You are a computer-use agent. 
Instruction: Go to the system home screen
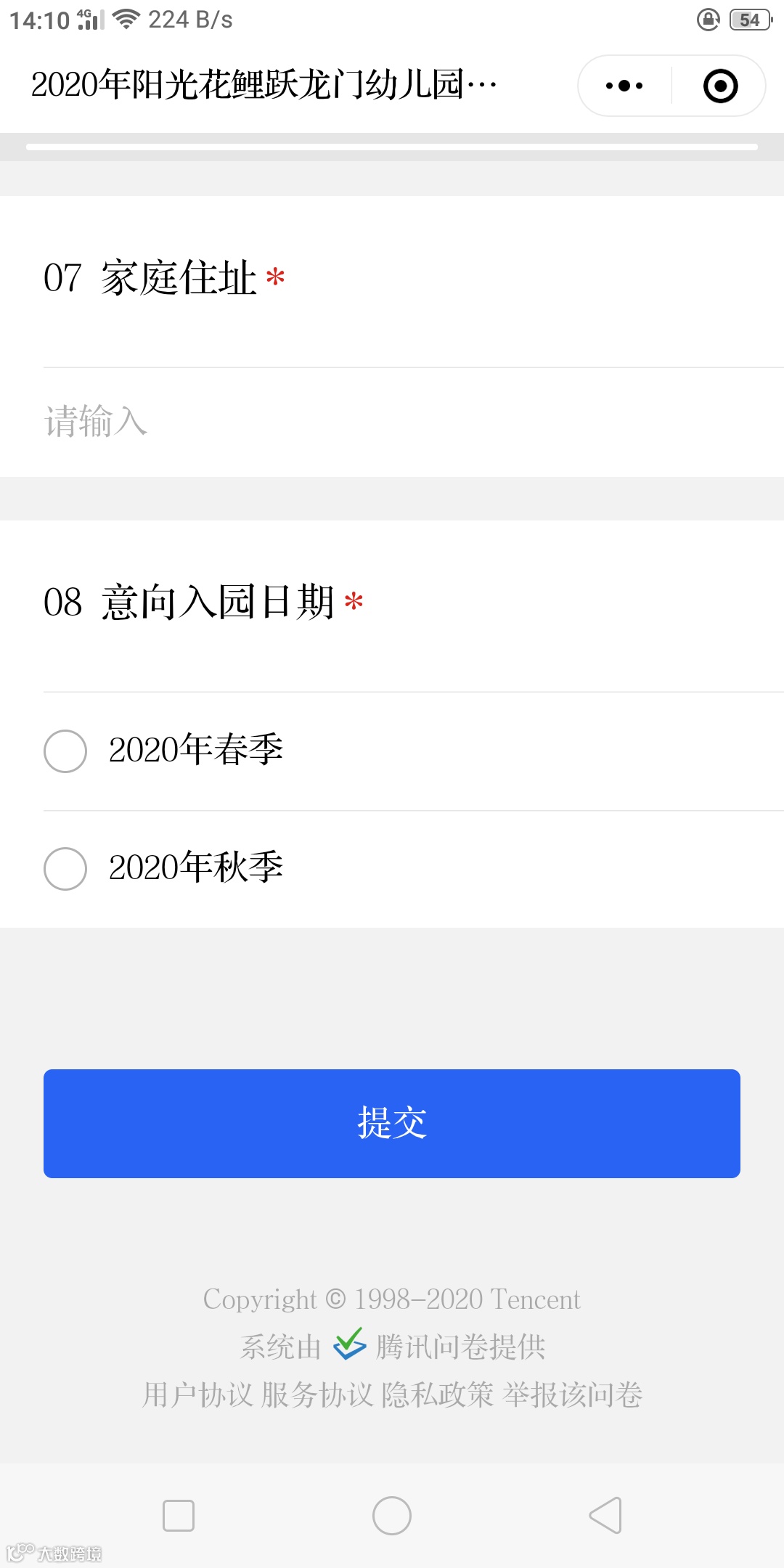392,1516
